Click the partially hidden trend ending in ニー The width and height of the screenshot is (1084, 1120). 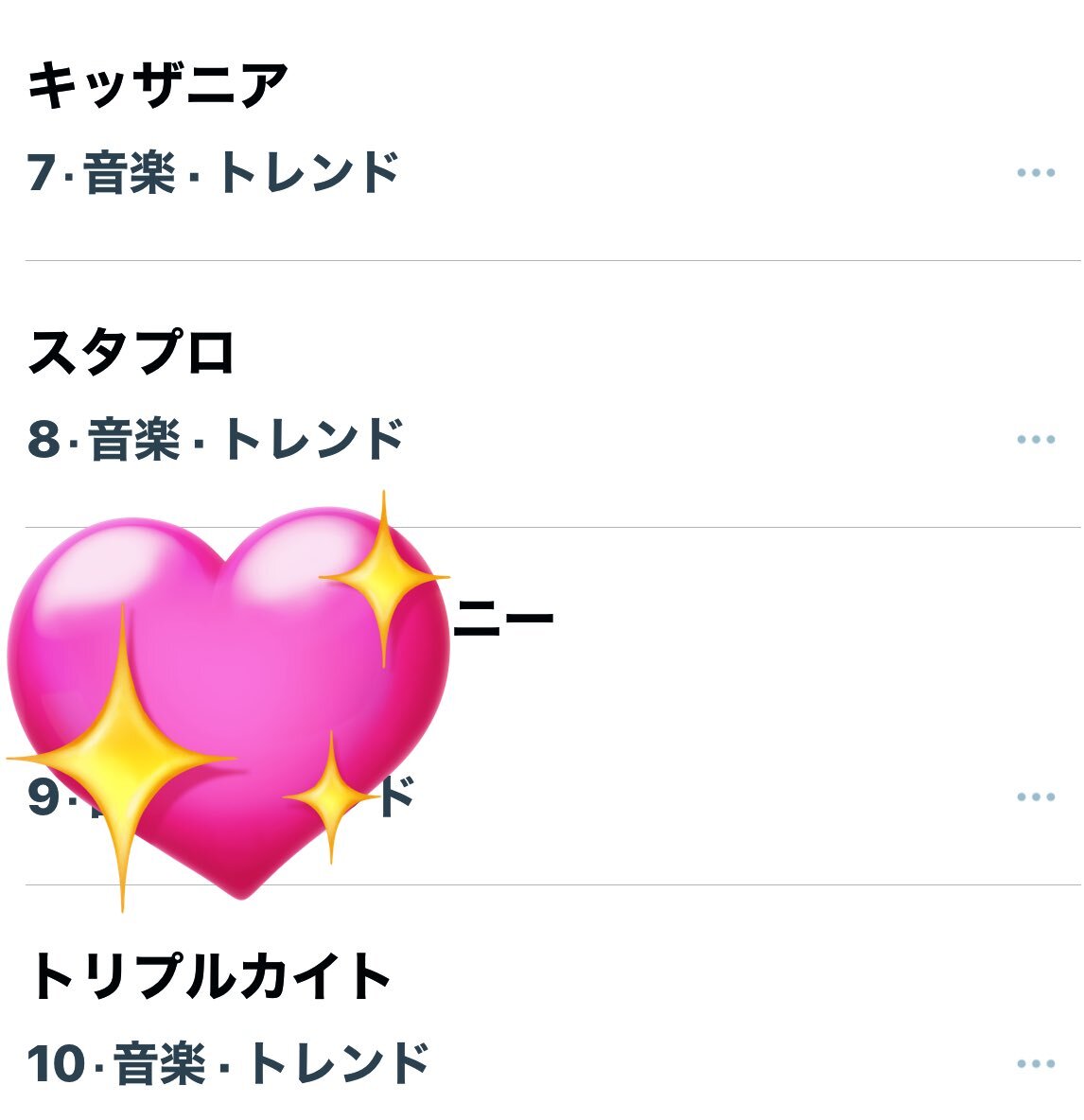501,617
